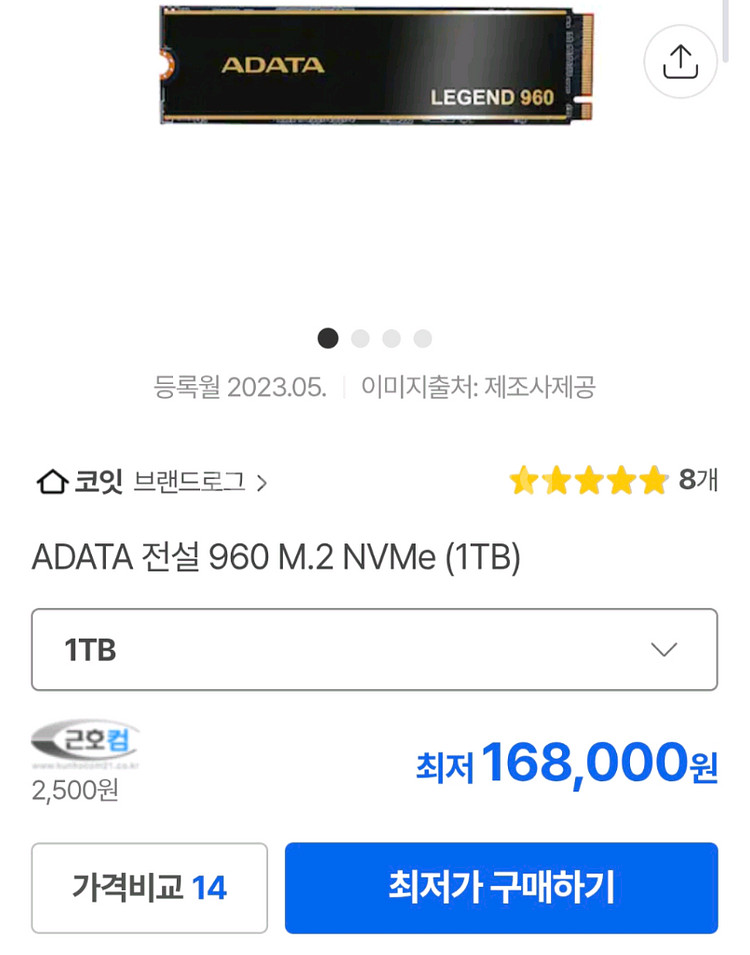Click the first star in the rating

(524, 480)
